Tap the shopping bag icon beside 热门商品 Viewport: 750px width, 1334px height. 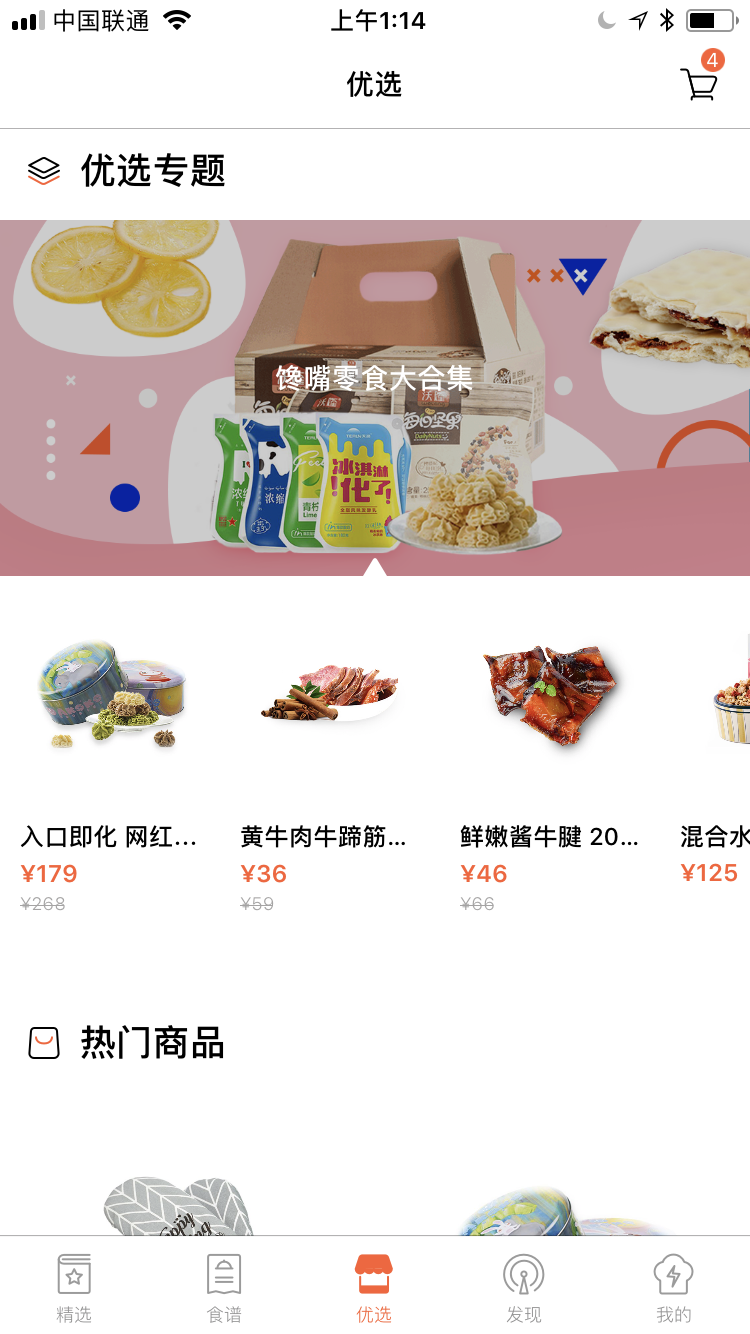(43, 1043)
